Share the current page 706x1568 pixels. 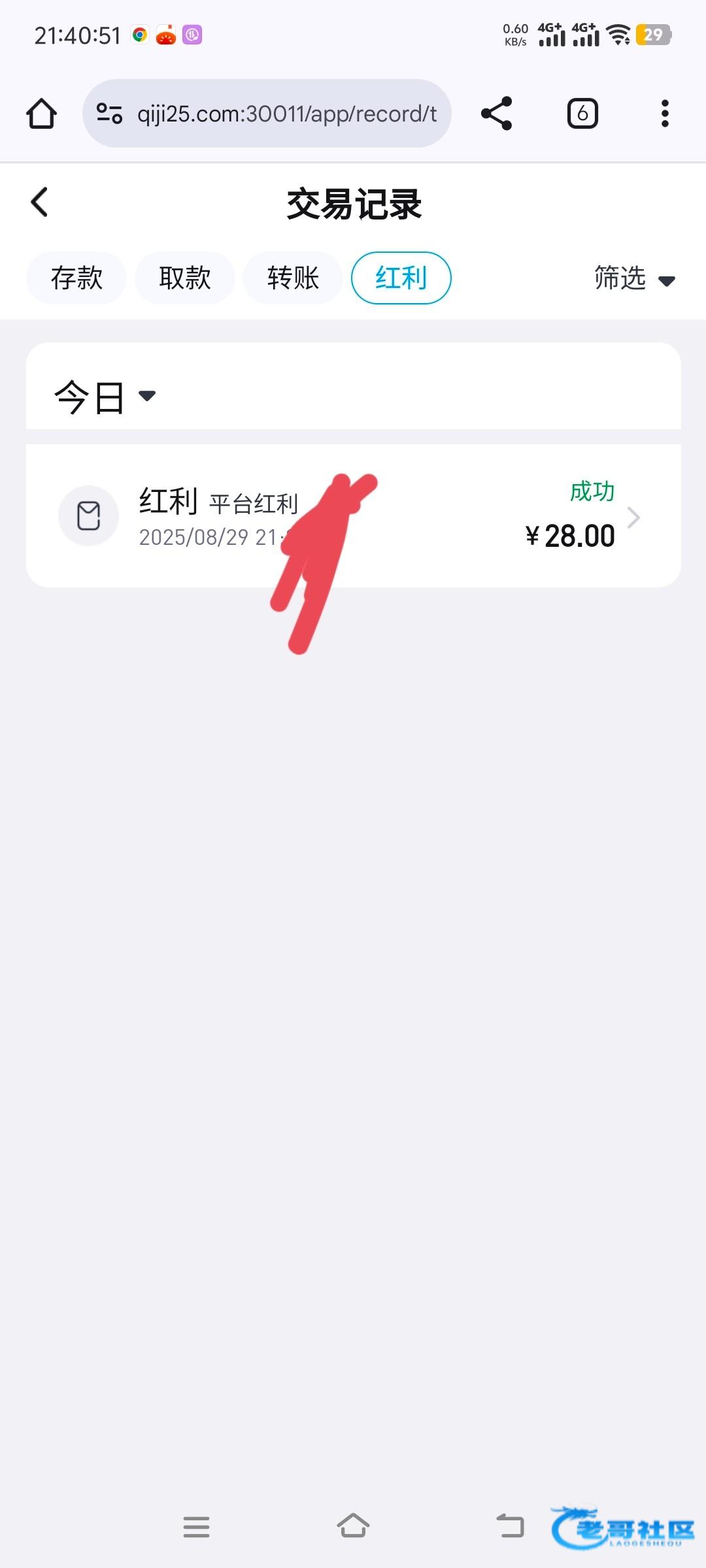(496, 114)
